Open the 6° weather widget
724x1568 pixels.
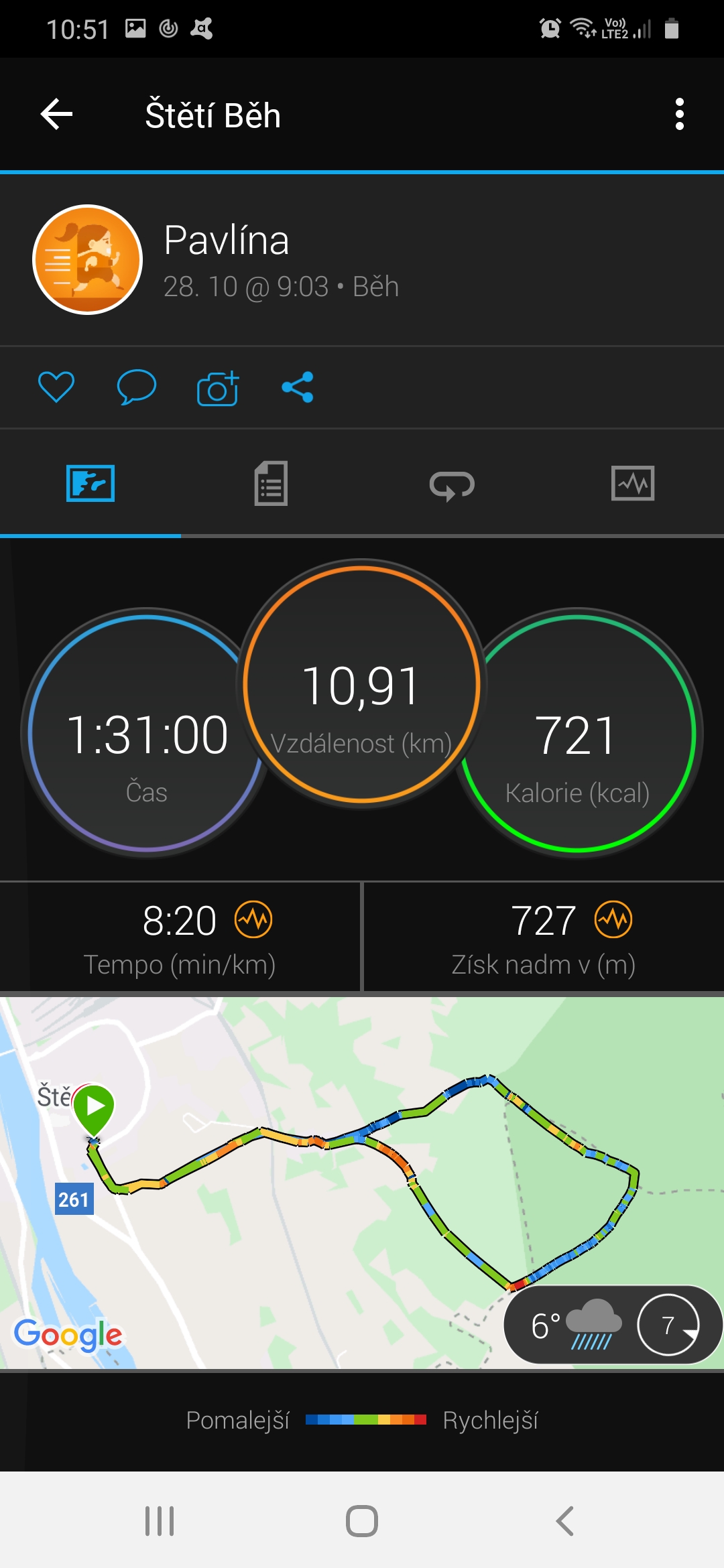coord(612,1325)
